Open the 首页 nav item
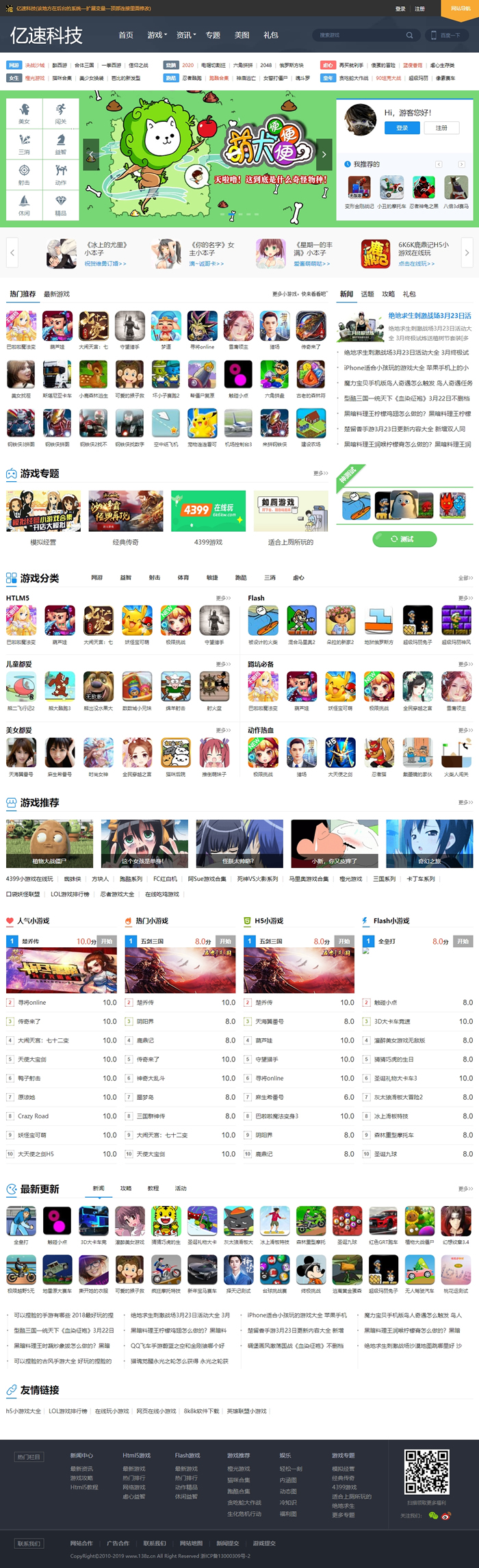This screenshot has height=1568, width=479. (126, 35)
